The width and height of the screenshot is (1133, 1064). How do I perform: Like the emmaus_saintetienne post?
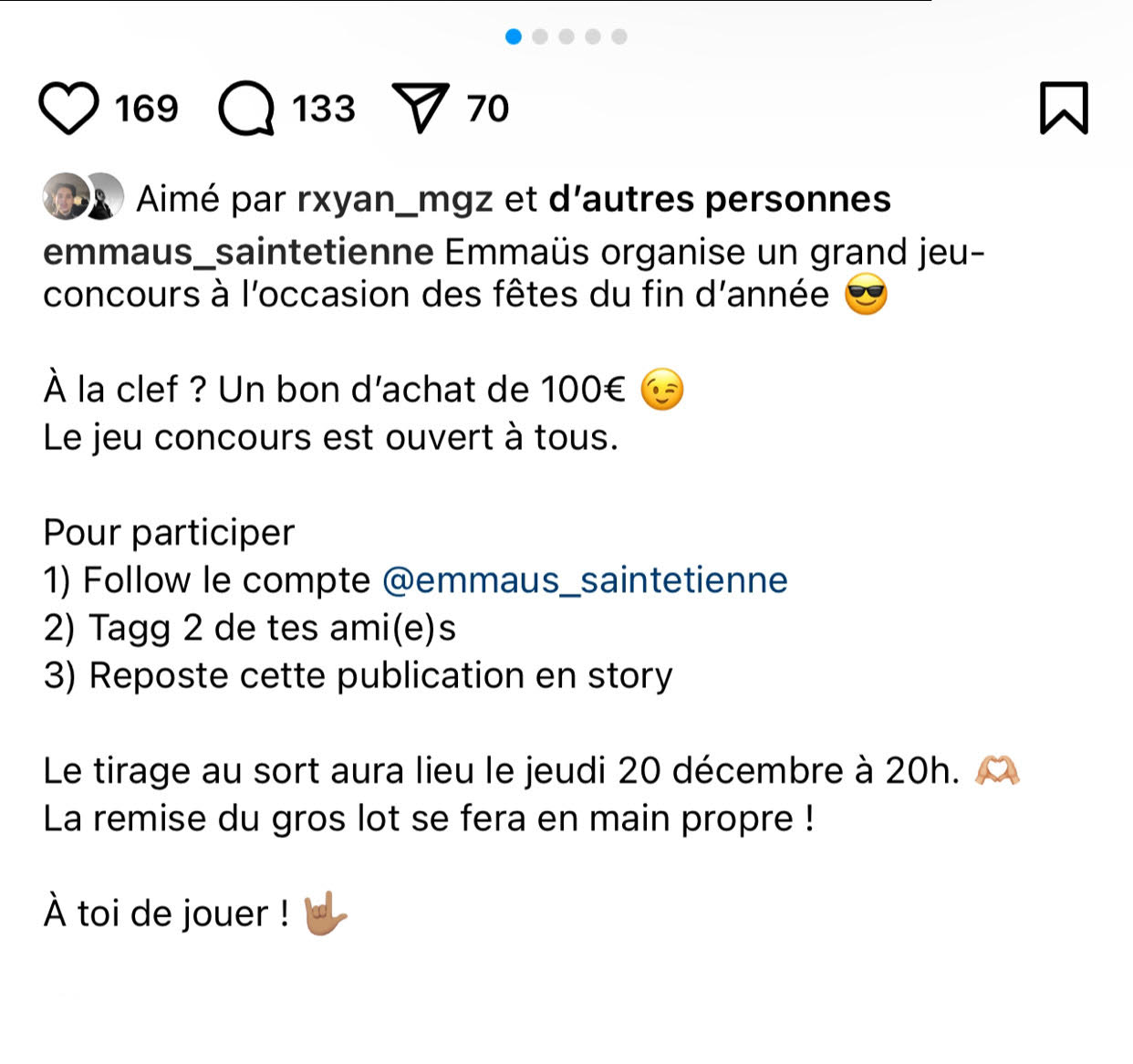point(68,109)
